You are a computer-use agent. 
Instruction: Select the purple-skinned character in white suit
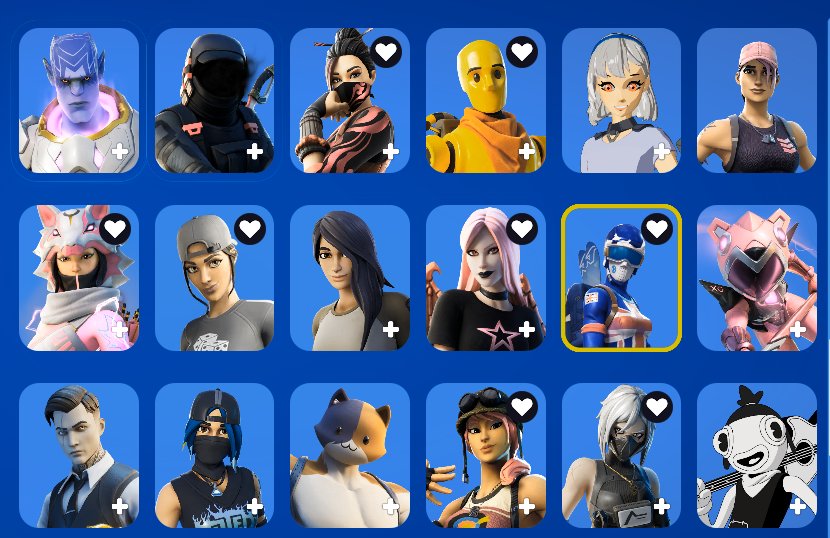78,100
